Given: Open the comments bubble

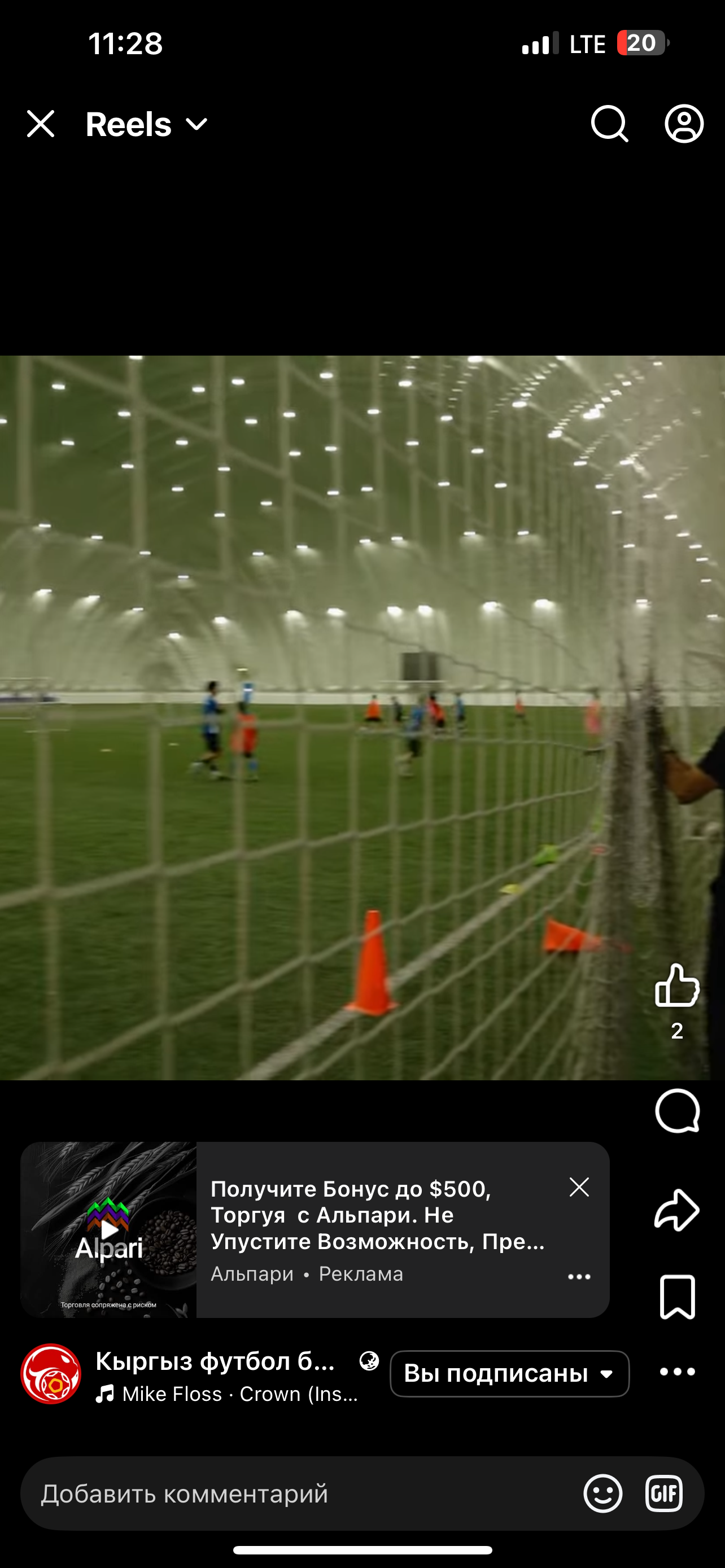Looking at the screenshot, I should click(x=677, y=1111).
